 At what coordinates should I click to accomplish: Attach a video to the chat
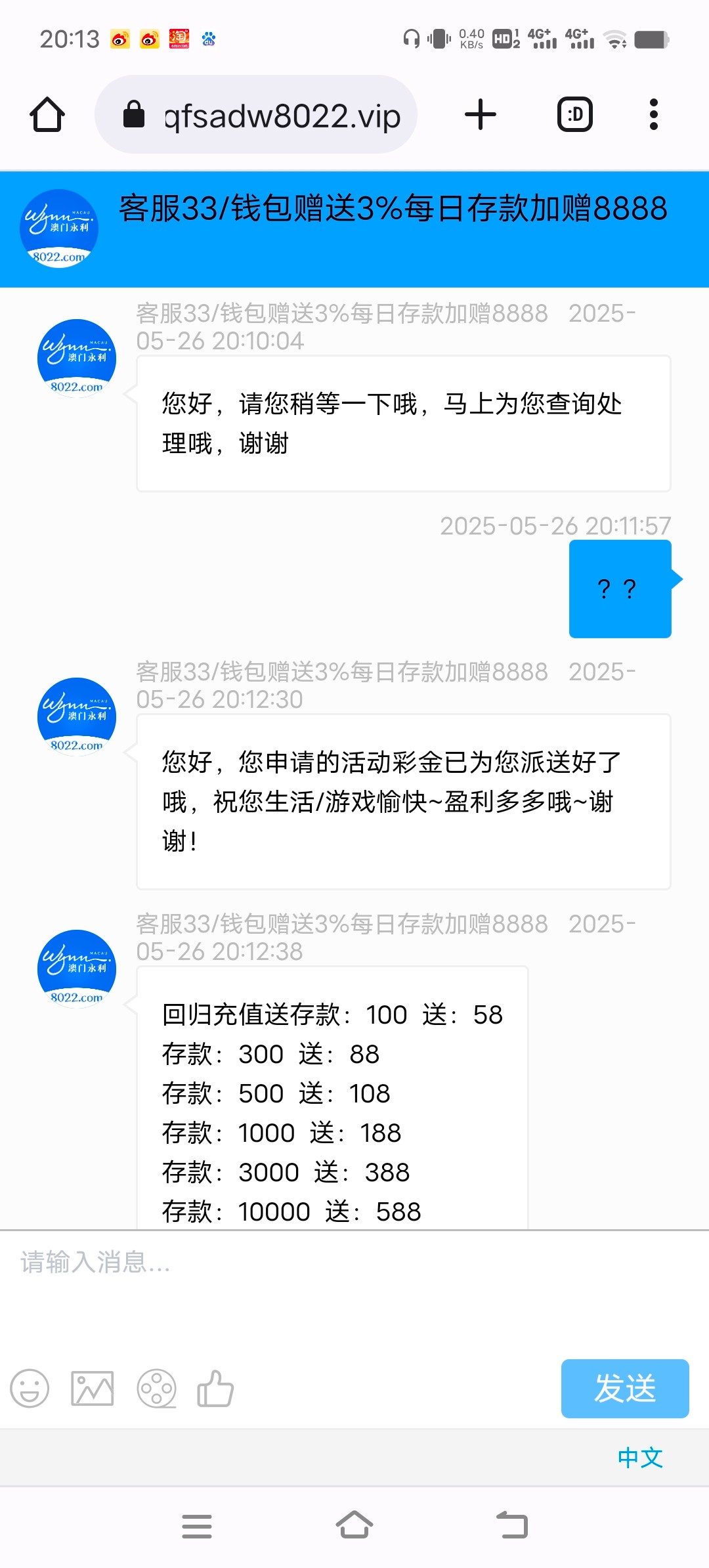click(x=156, y=1388)
